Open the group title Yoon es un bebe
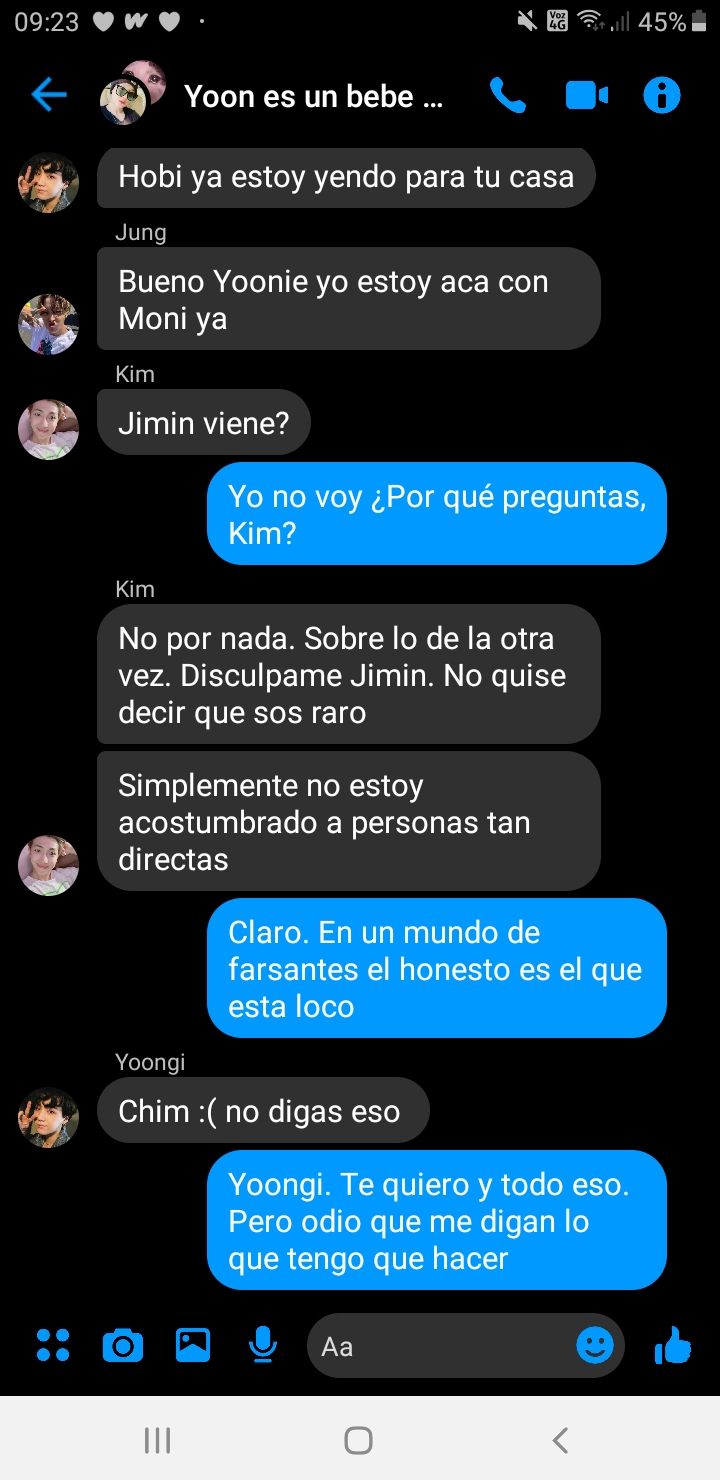 pyautogui.click(x=313, y=96)
